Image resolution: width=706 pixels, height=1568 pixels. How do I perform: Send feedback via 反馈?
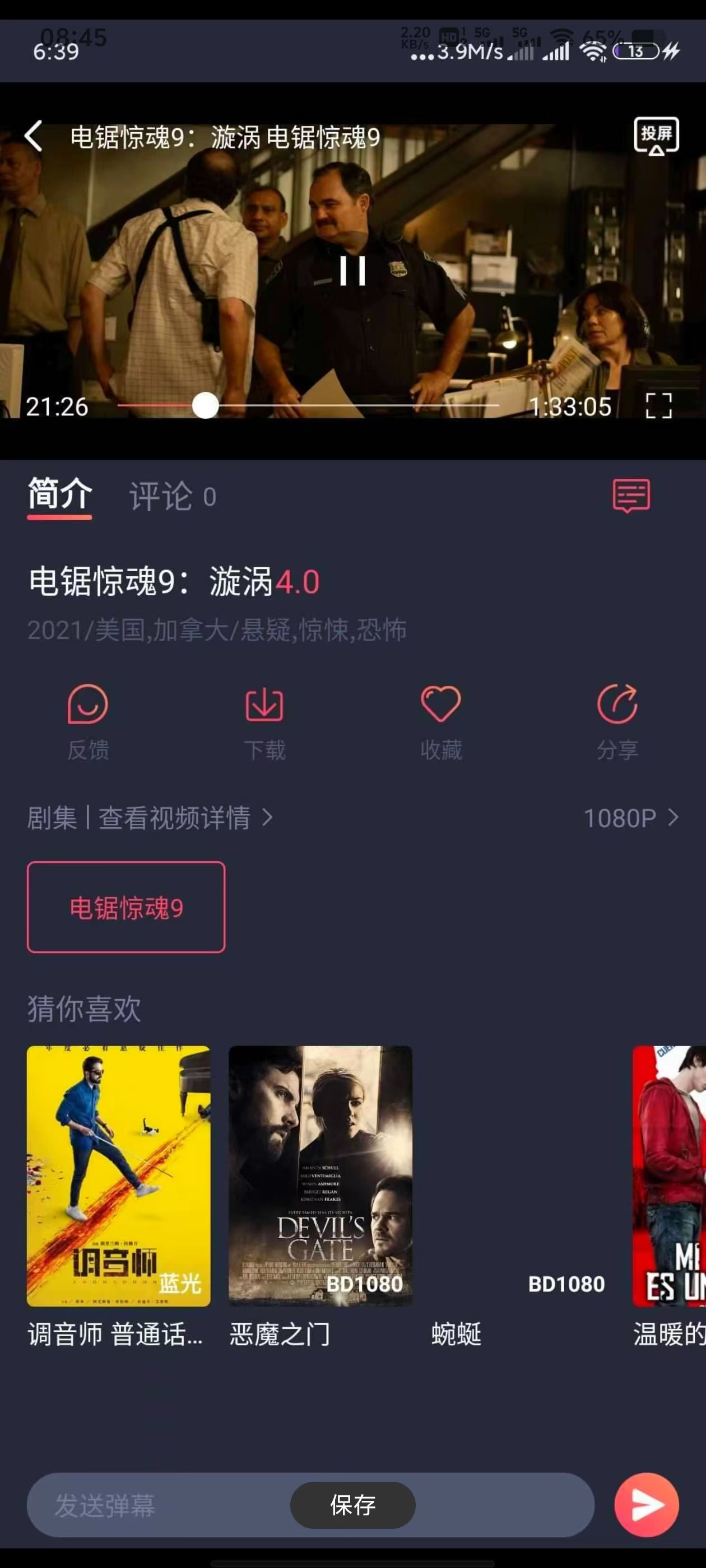click(x=88, y=722)
